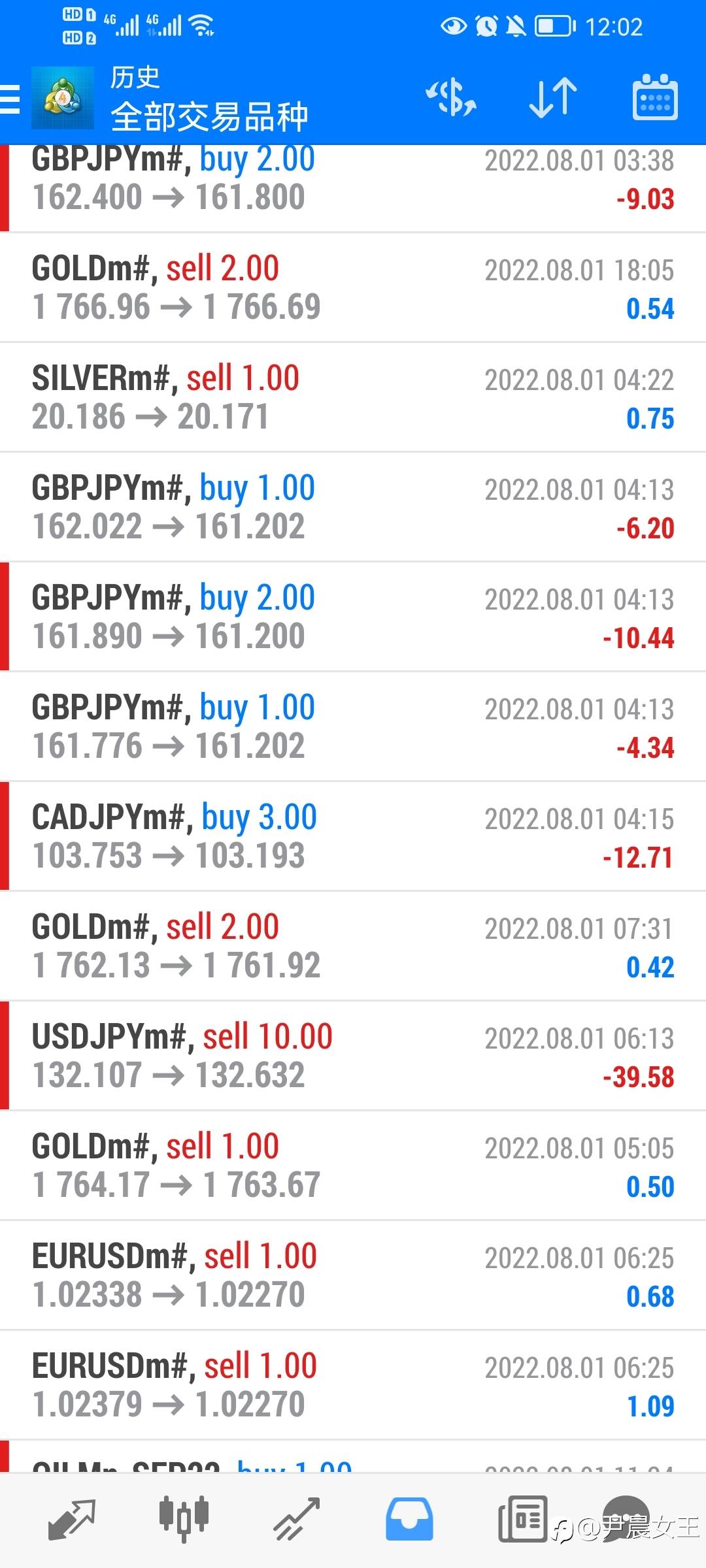
Task: Open the GBPJPYm# trade with -6.20 loss
Action: (x=353, y=507)
